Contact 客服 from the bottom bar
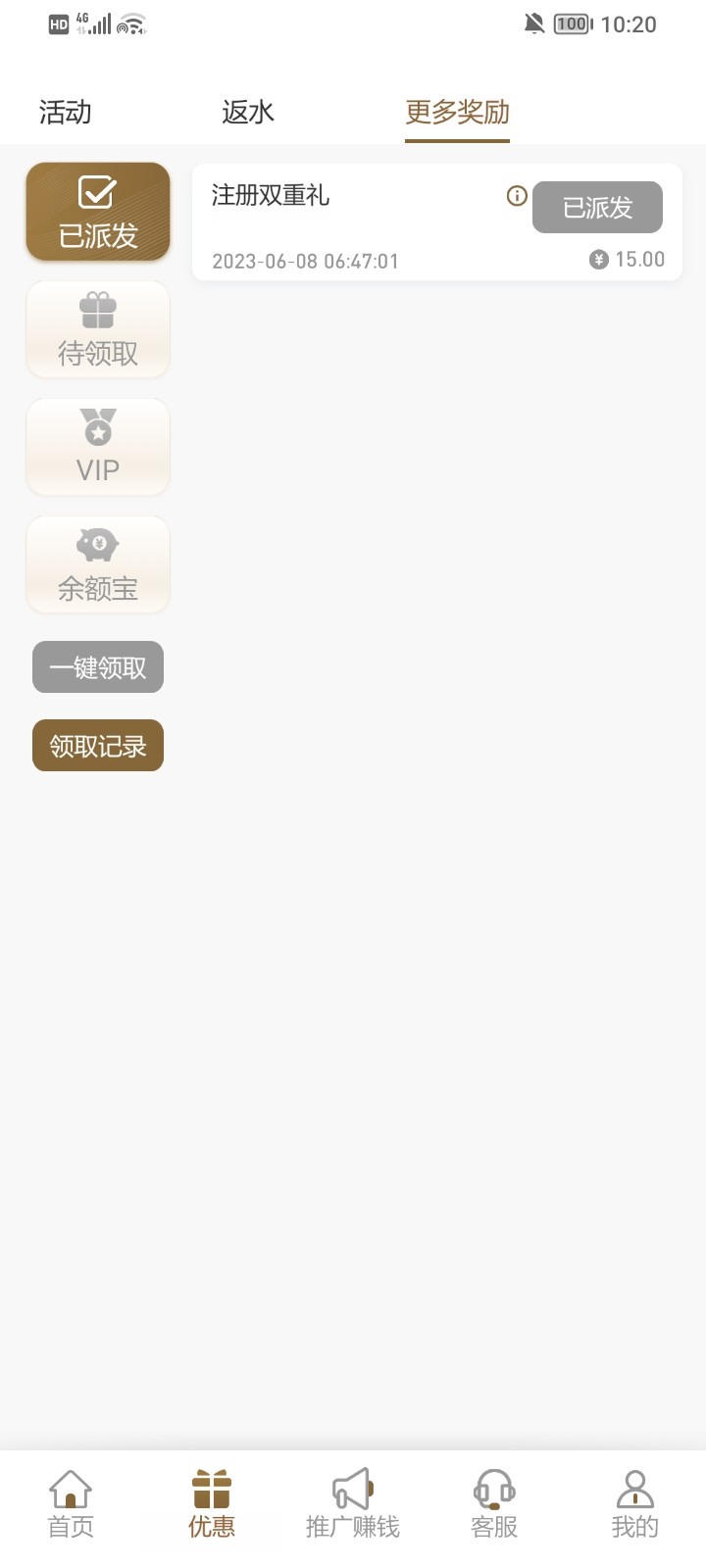 (494, 1504)
